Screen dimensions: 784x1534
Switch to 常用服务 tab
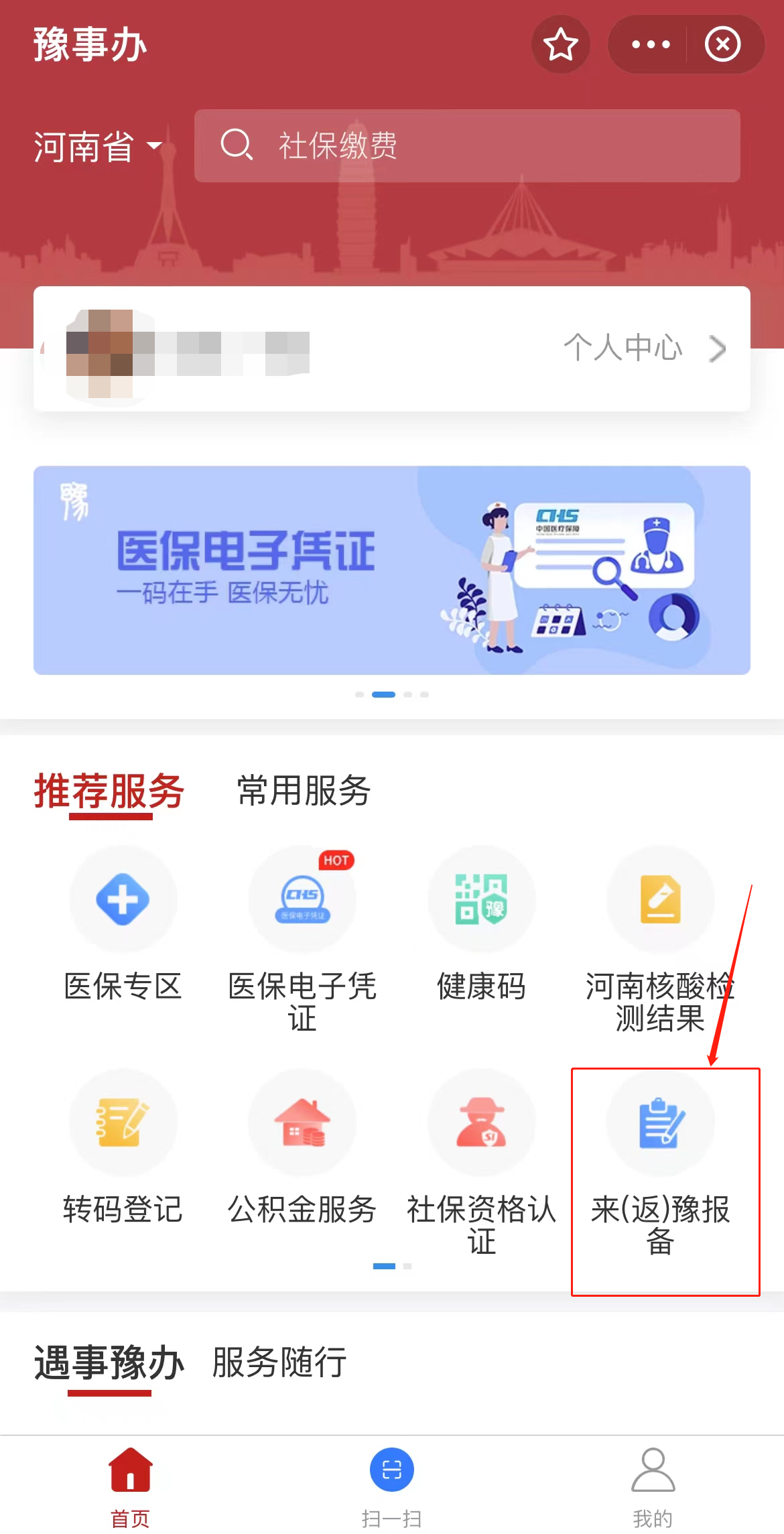(304, 791)
